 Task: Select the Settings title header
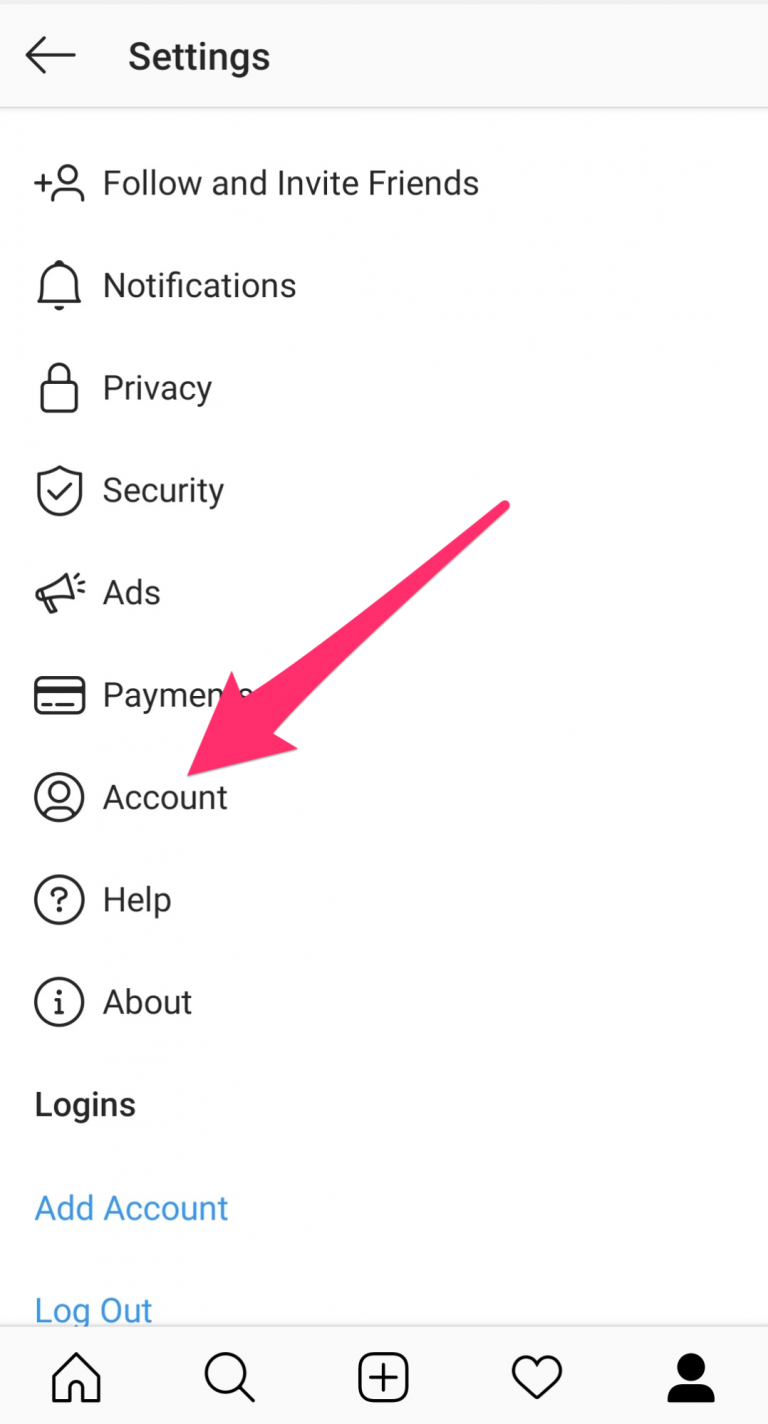click(198, 55)
